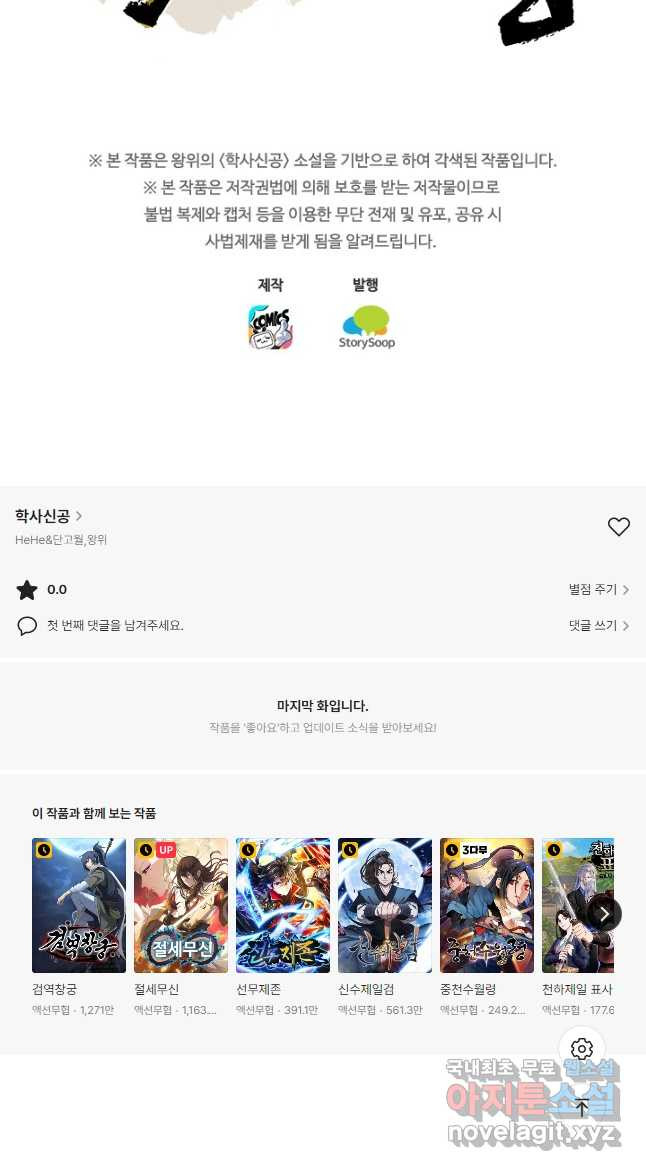
Task: Open viewer settings gear
Action: 582,1049
